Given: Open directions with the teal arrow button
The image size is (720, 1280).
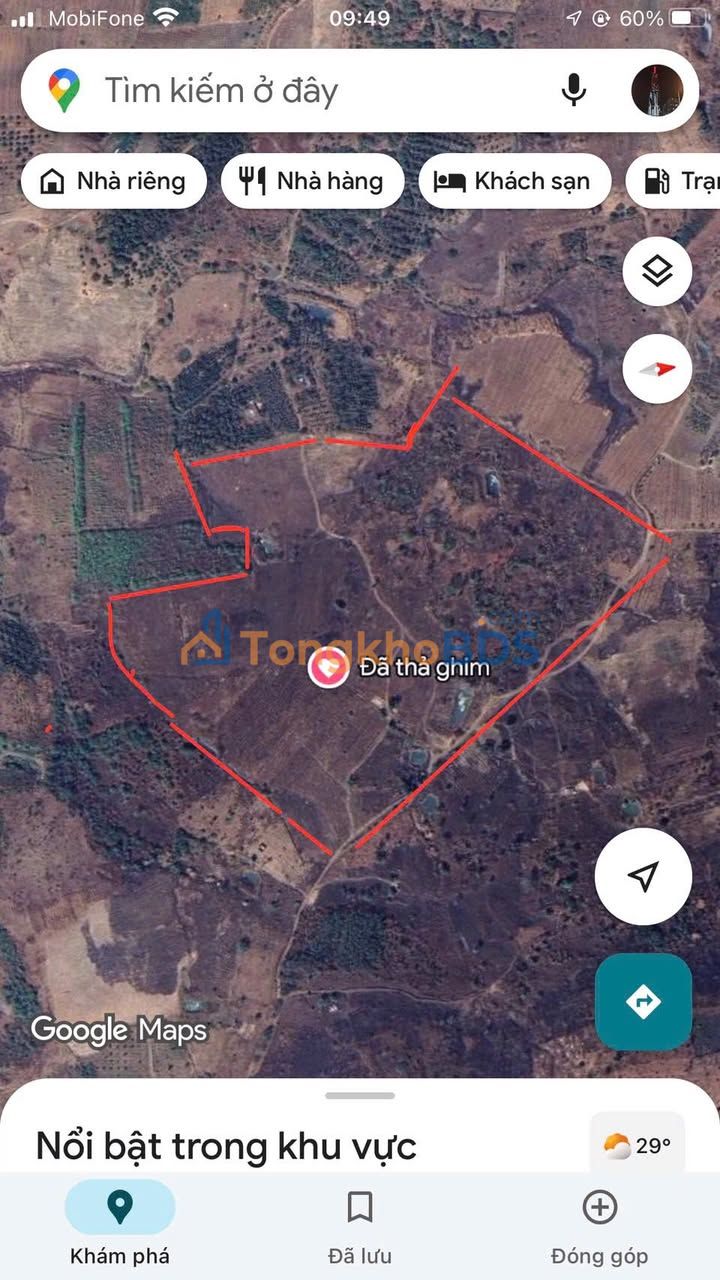Looking at the screenshot, I should [643, 1001].
